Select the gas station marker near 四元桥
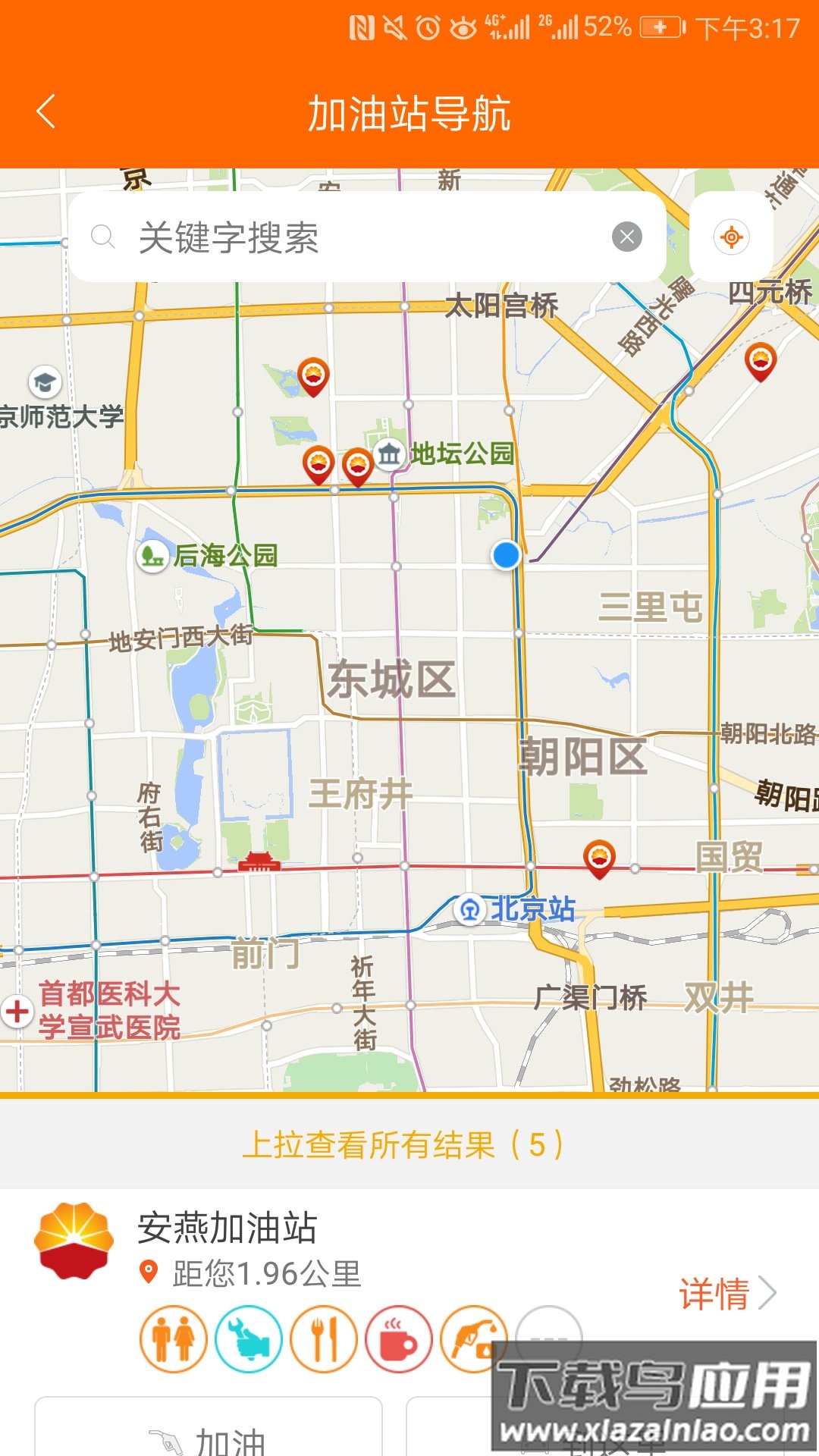This screenshot has width=819, height=1456. (760, 360)
